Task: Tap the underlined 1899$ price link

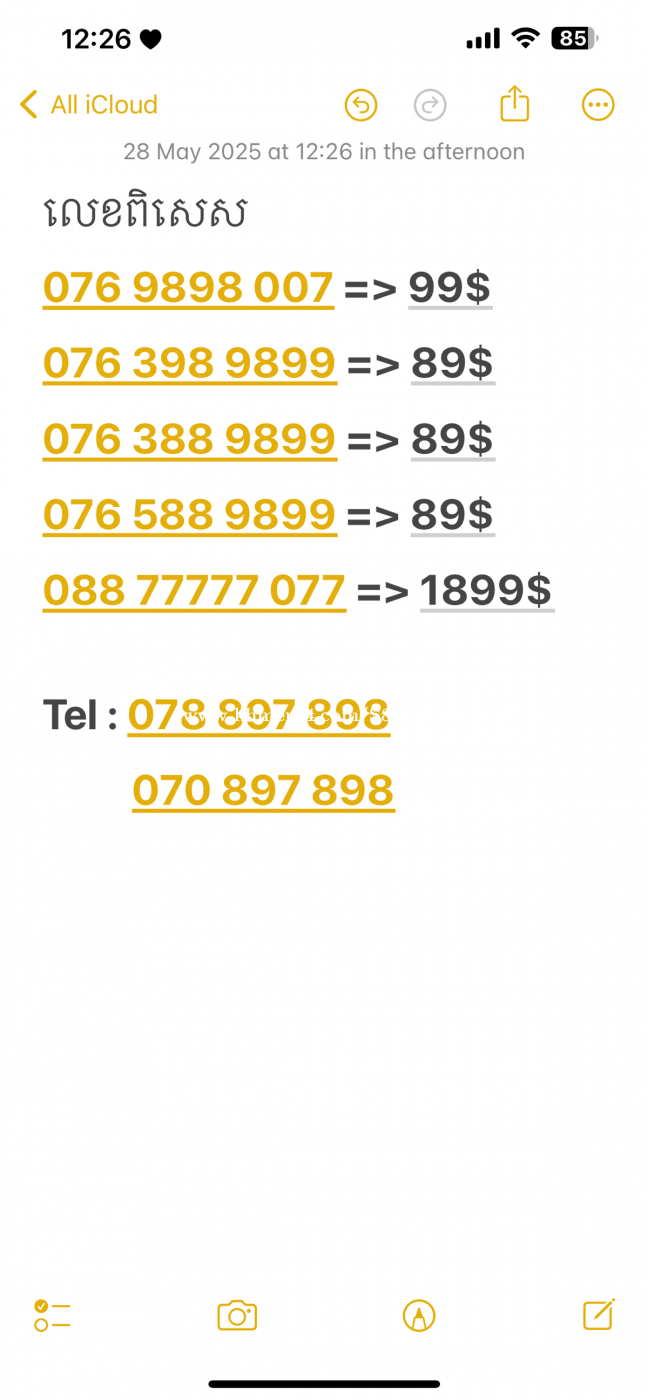Action: pos(486,592)
